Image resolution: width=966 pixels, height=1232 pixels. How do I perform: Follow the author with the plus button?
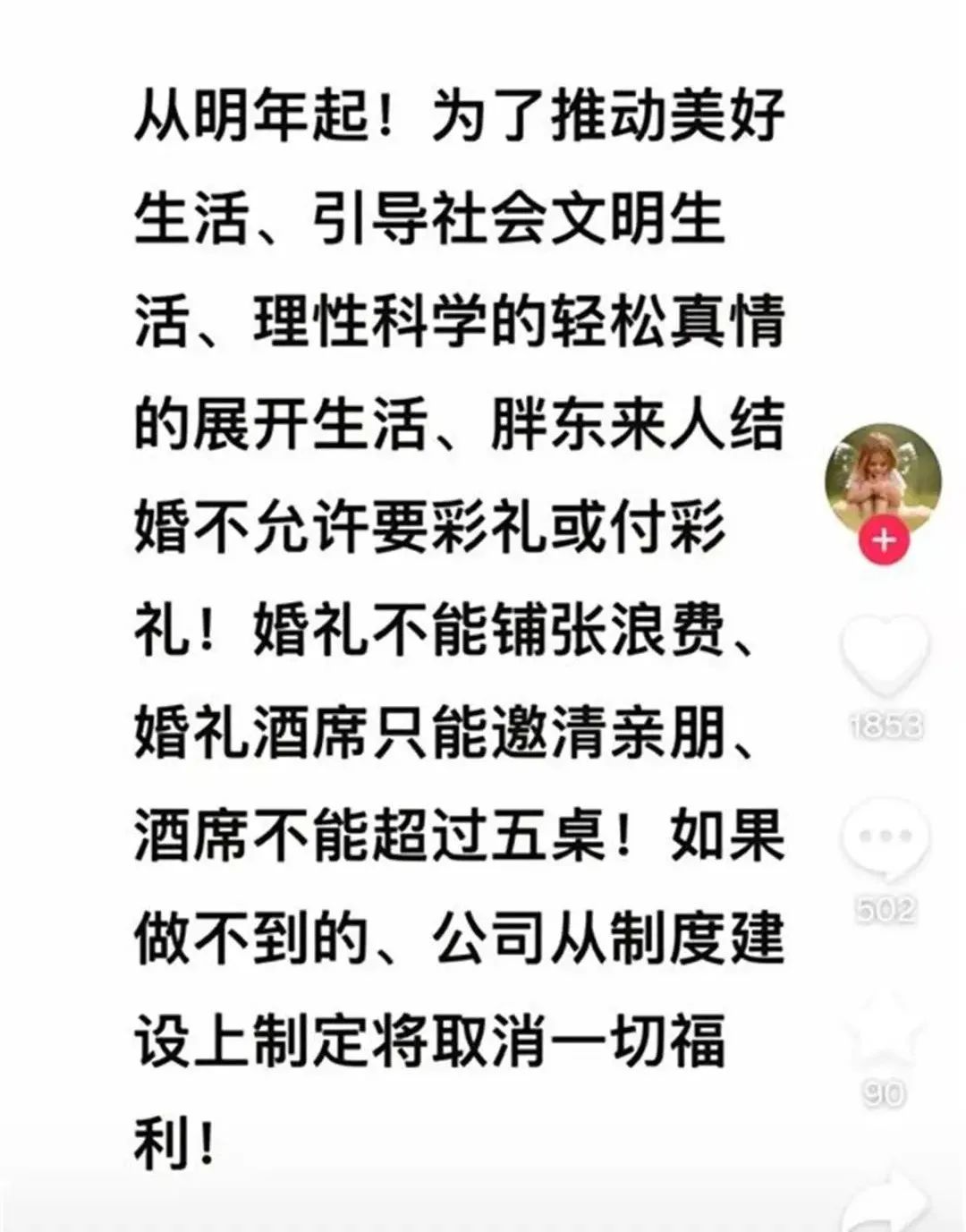(x=884, y=540)
